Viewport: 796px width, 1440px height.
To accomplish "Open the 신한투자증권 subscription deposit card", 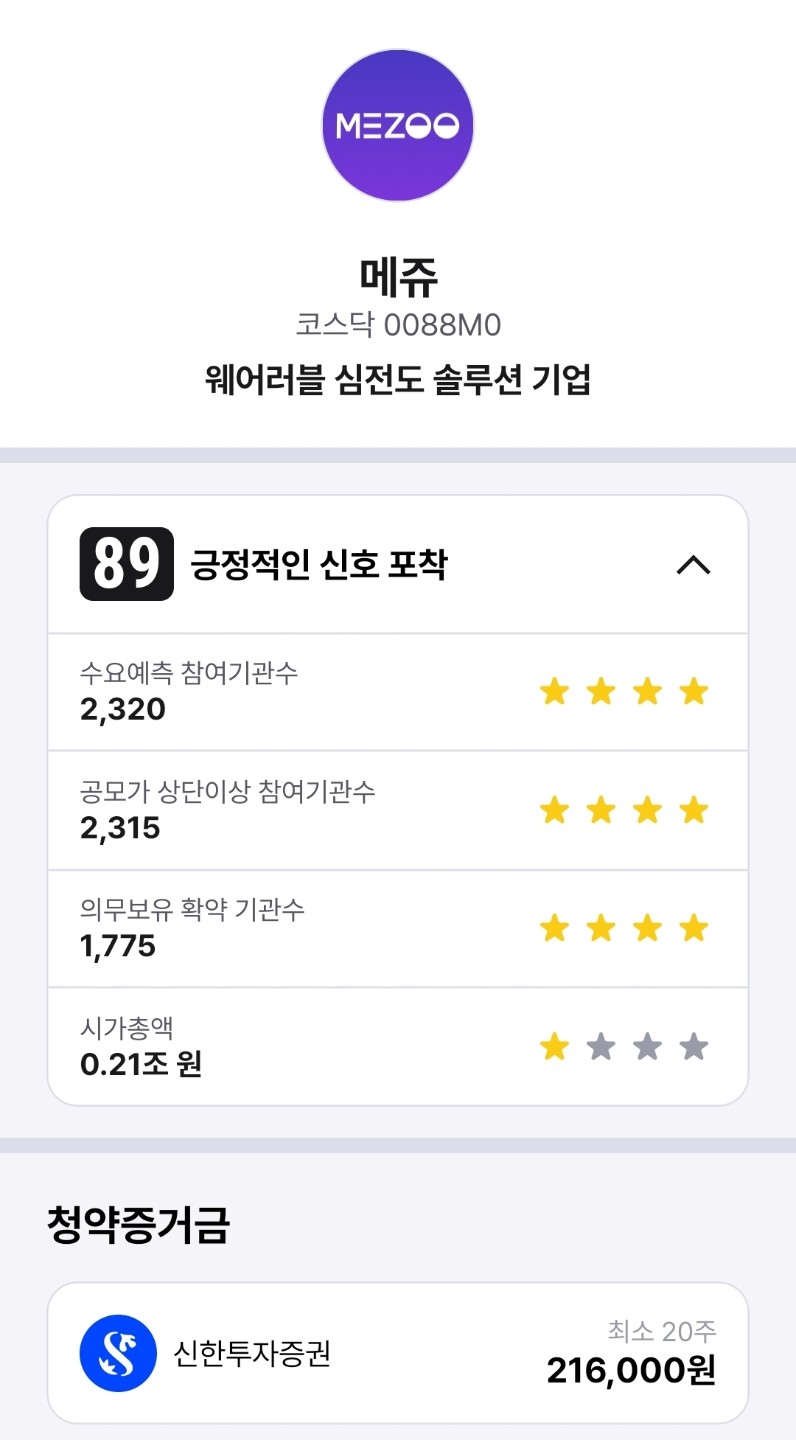I will 397,1352.
